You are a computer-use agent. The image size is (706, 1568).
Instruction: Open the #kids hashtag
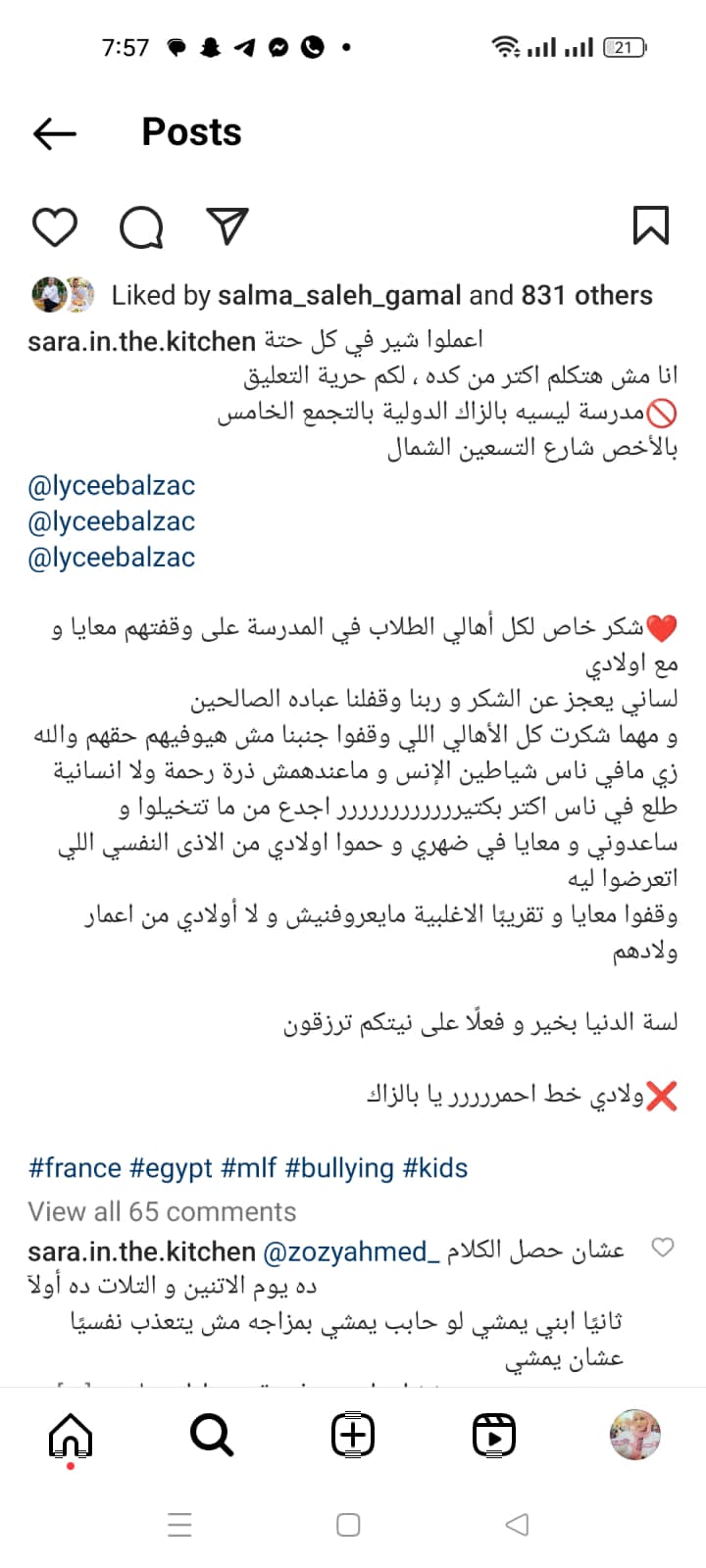(434, 1168)
